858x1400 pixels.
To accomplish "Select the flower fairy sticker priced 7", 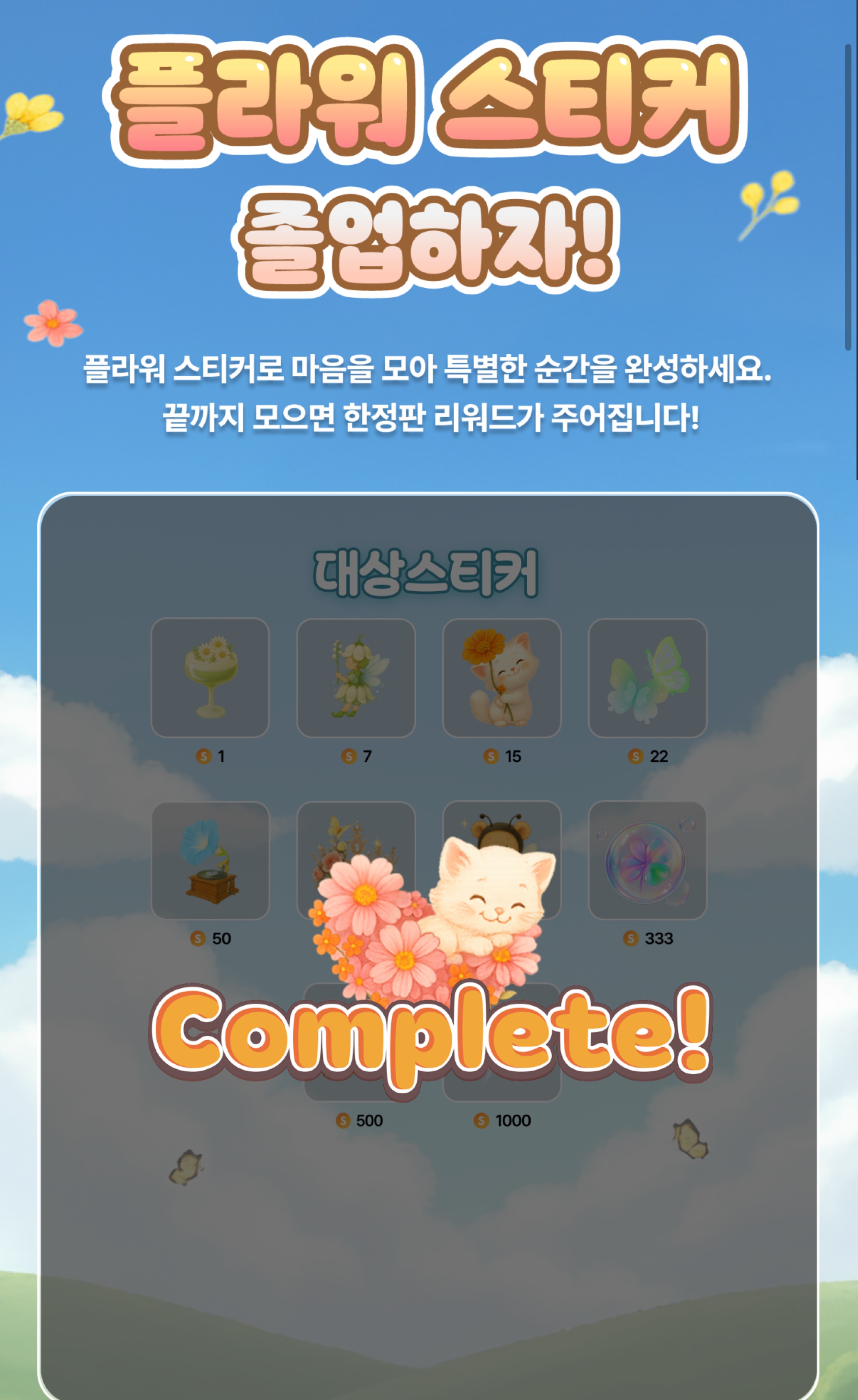I will (356, 677).
